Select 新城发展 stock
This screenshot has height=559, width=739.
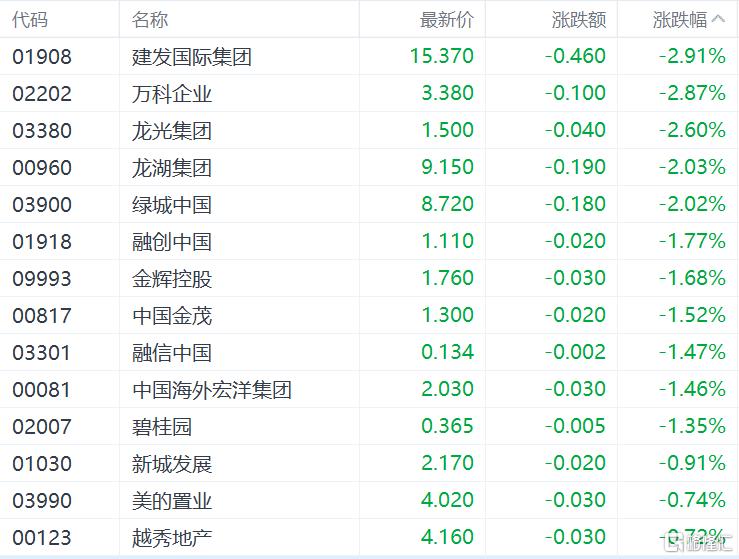172,464
